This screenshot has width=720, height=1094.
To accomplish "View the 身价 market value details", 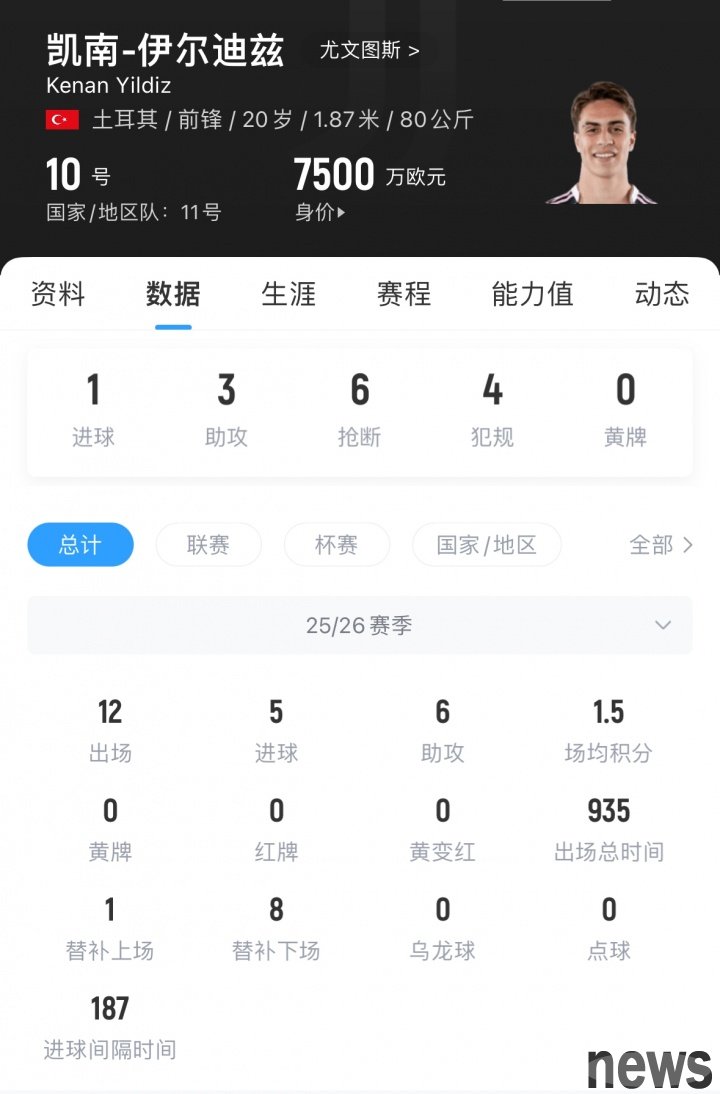I will pos(320,212).
